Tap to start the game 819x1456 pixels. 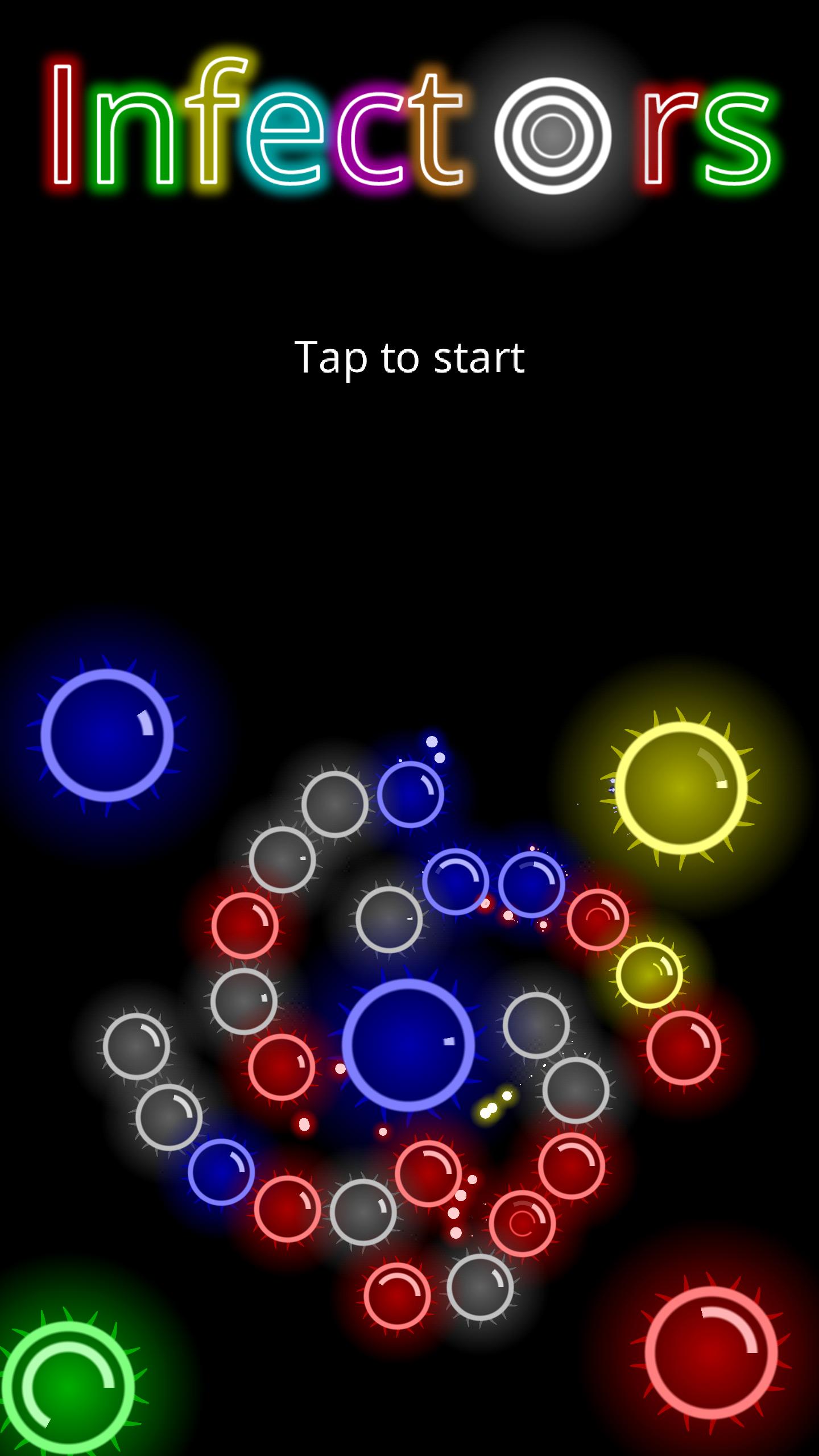409,358
